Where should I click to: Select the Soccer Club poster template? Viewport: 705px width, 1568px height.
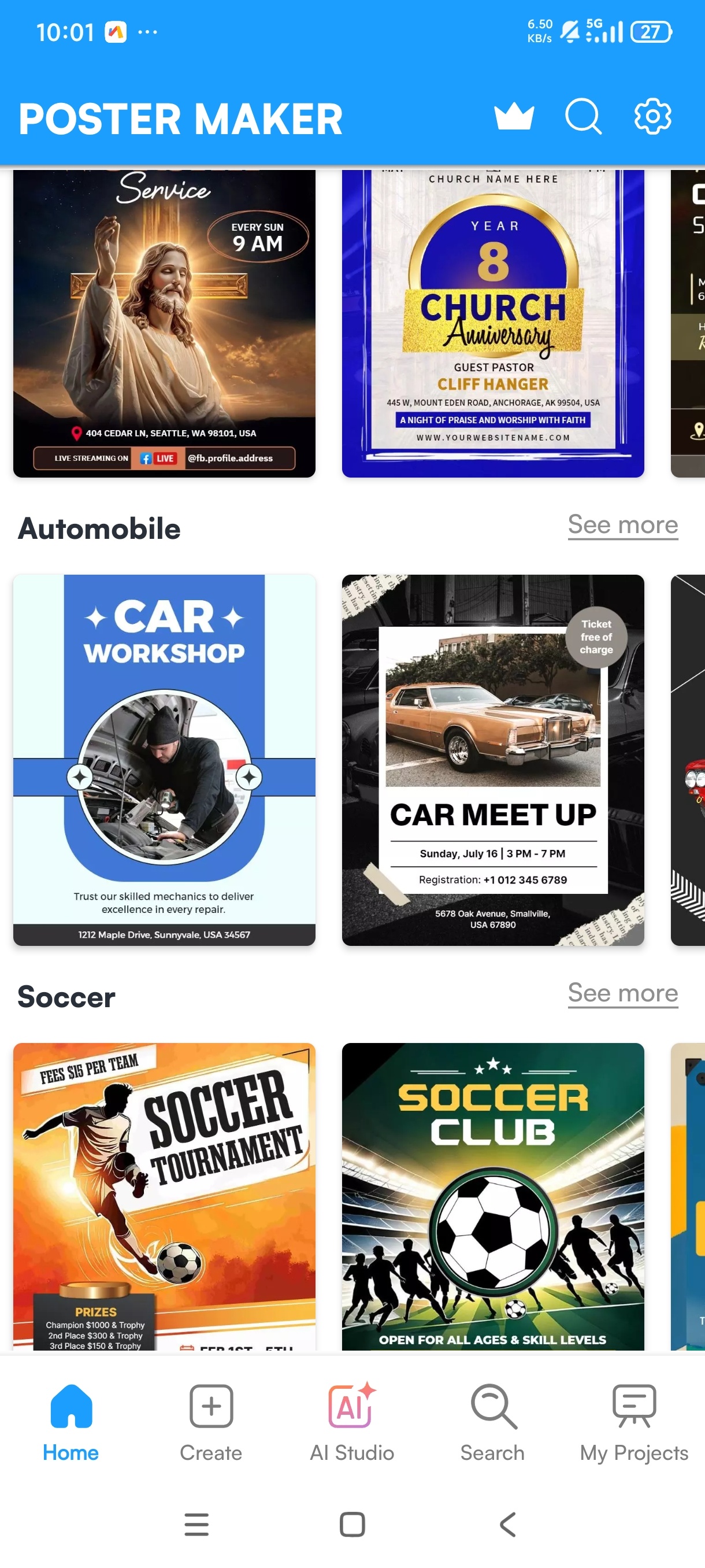493,1196
